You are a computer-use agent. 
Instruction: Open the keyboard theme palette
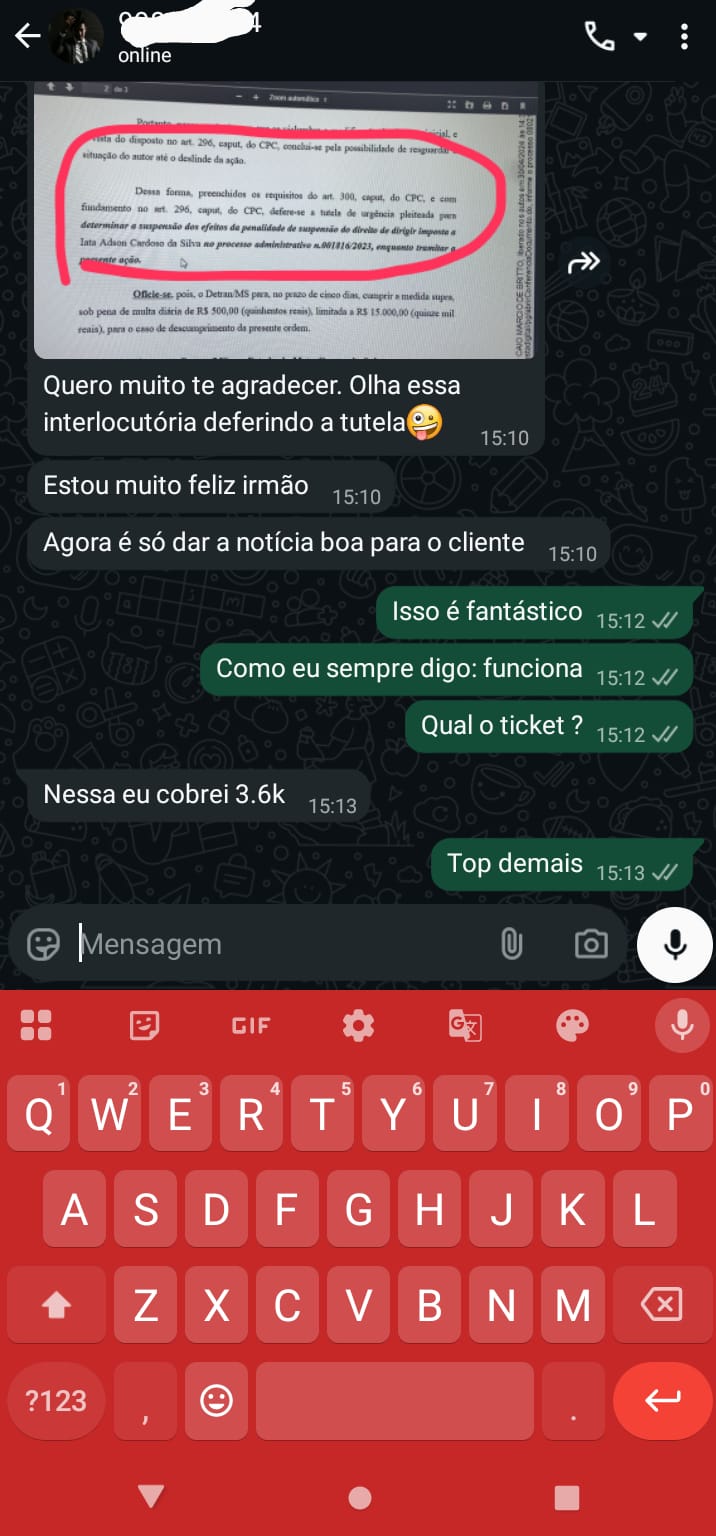(572, 1025)
